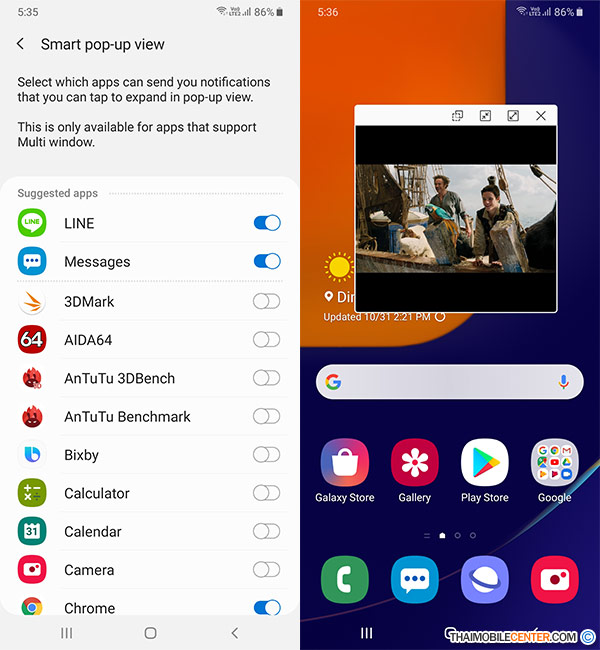Open the Galaxy Store app
The height and width of the screenshot is (650, 600).
pos(344,463)
